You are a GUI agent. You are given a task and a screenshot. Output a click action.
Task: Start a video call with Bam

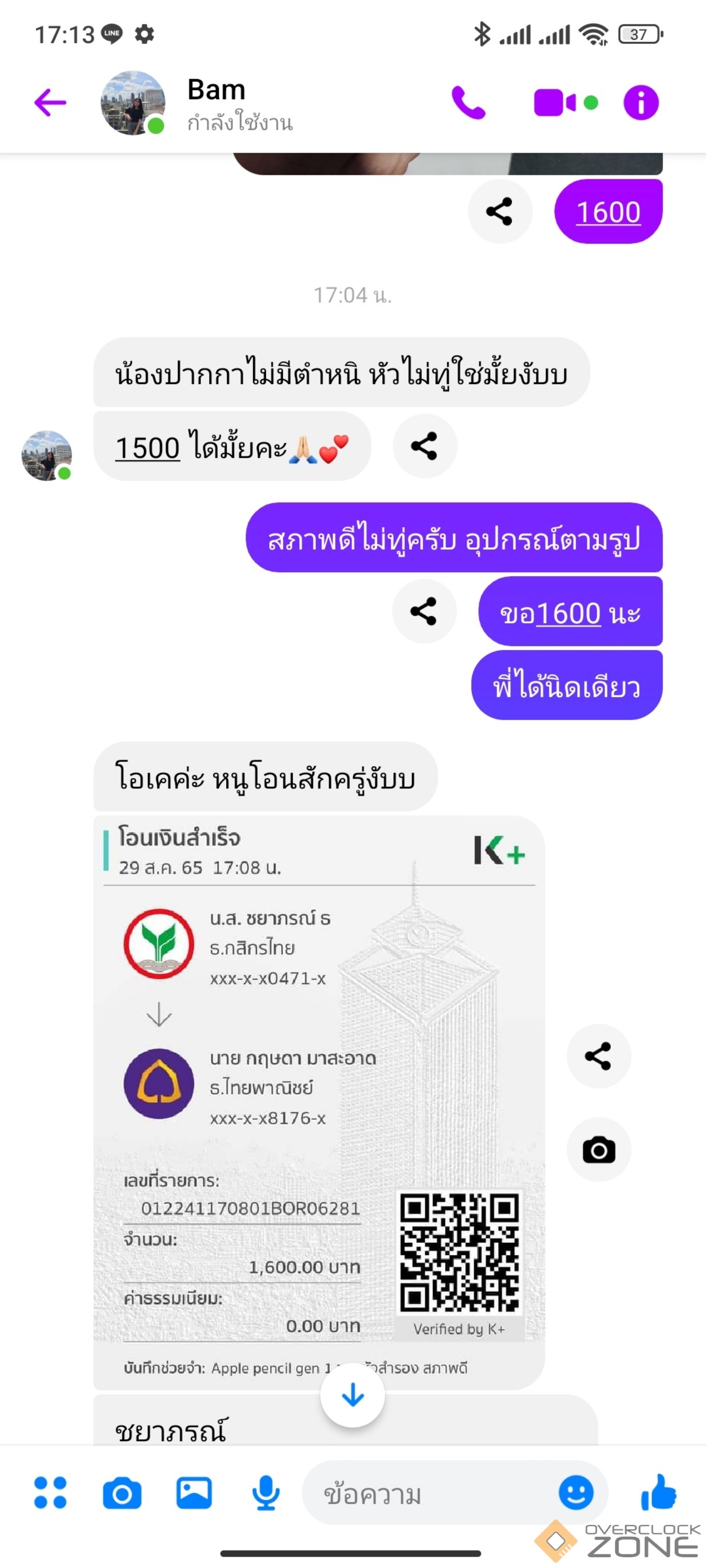tap(554, 102)
